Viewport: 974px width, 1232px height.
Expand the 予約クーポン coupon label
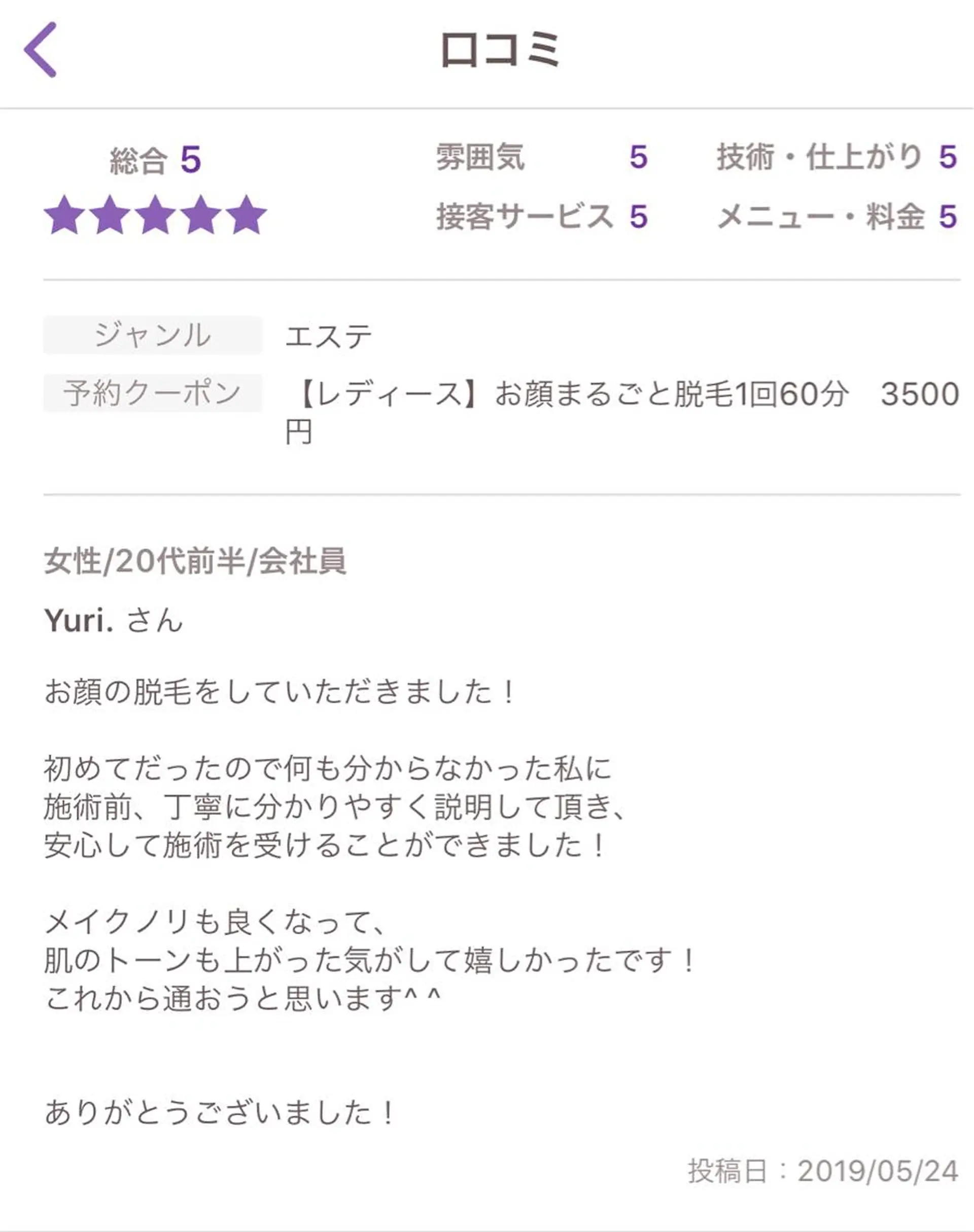(153, 394)
